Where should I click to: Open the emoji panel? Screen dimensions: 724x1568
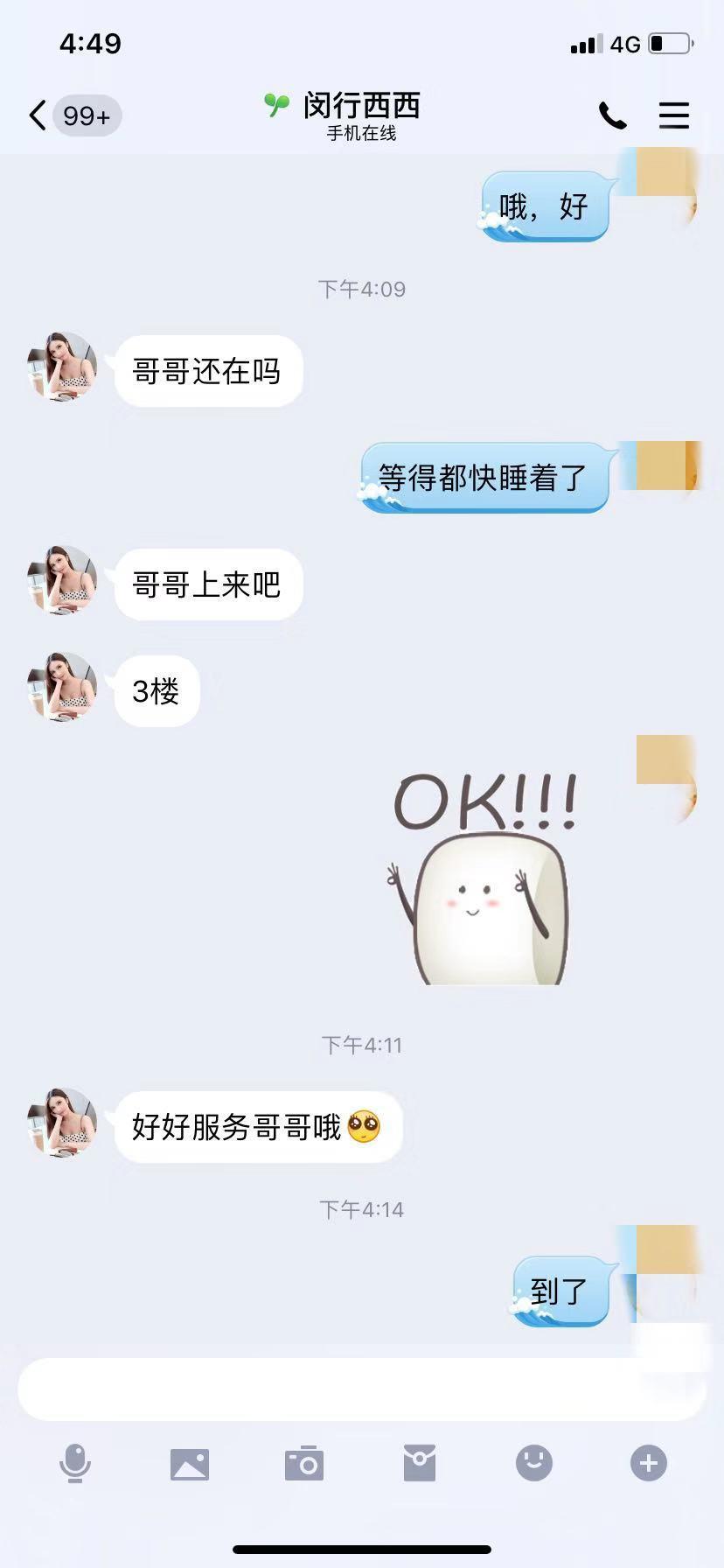(x=534, y=1463)
